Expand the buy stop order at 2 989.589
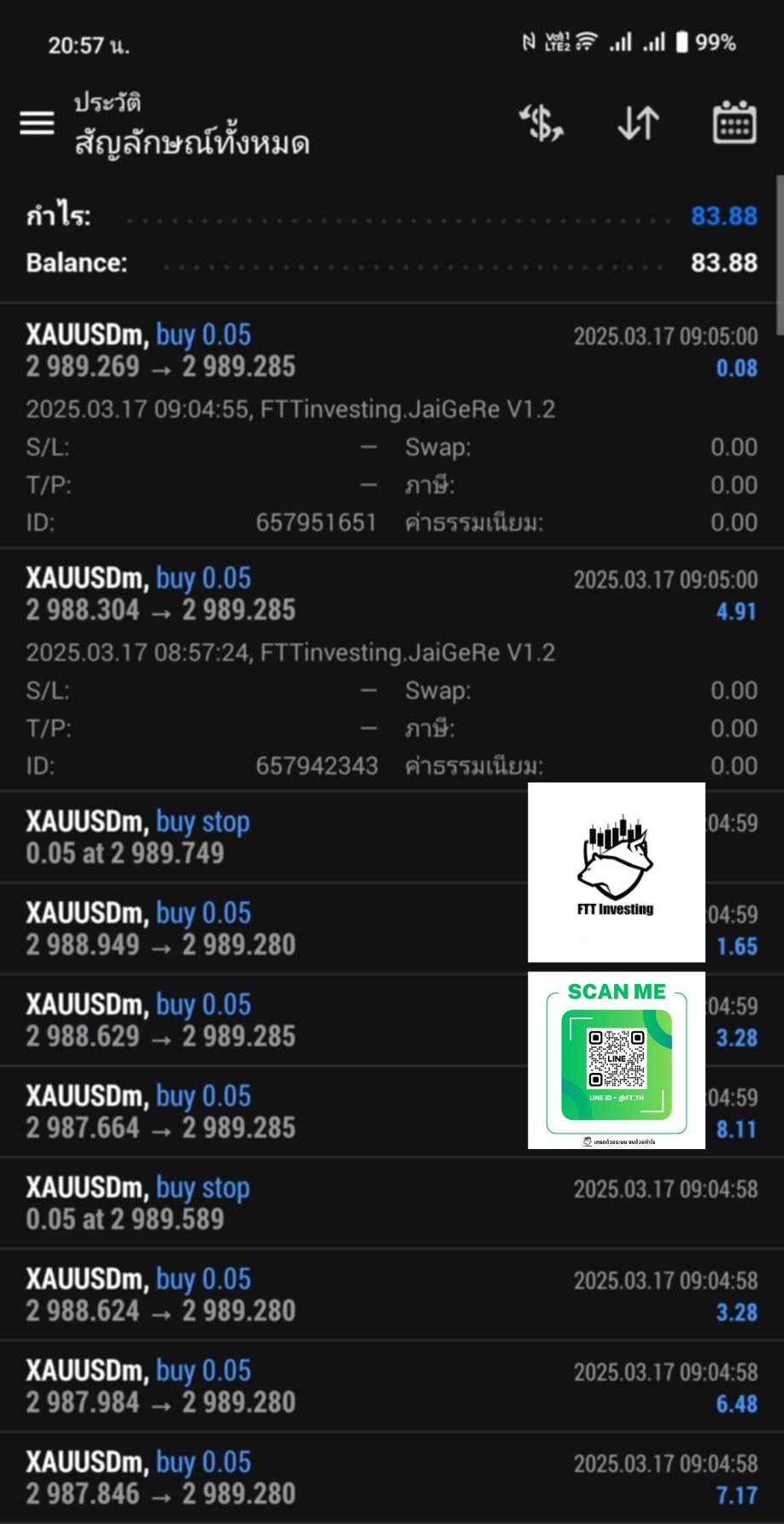 pos(392,1203)
